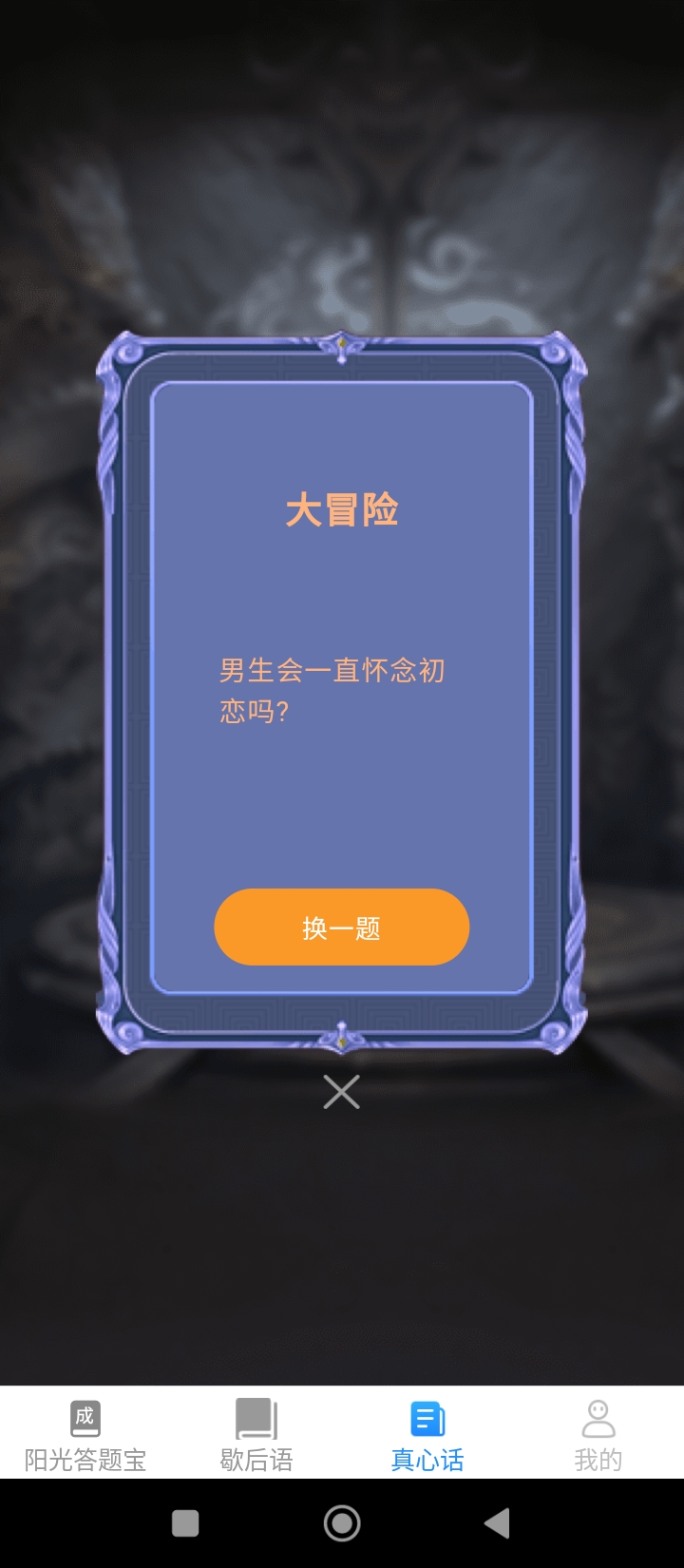Open the 歇后语 tab
684x1568 pixels.
pos(256,1435)
